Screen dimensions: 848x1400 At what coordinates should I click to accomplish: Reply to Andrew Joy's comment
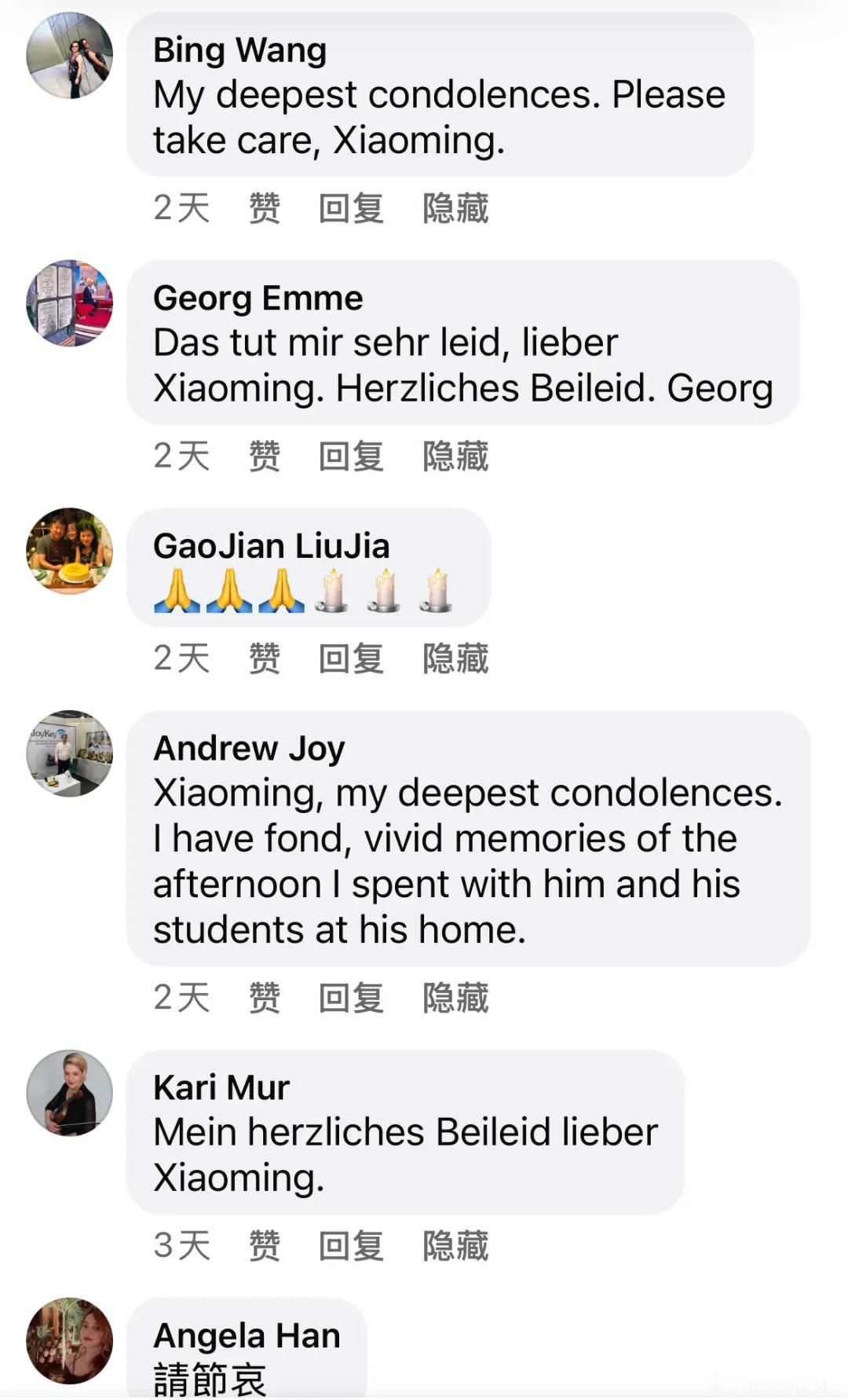(x=351, y=999)
